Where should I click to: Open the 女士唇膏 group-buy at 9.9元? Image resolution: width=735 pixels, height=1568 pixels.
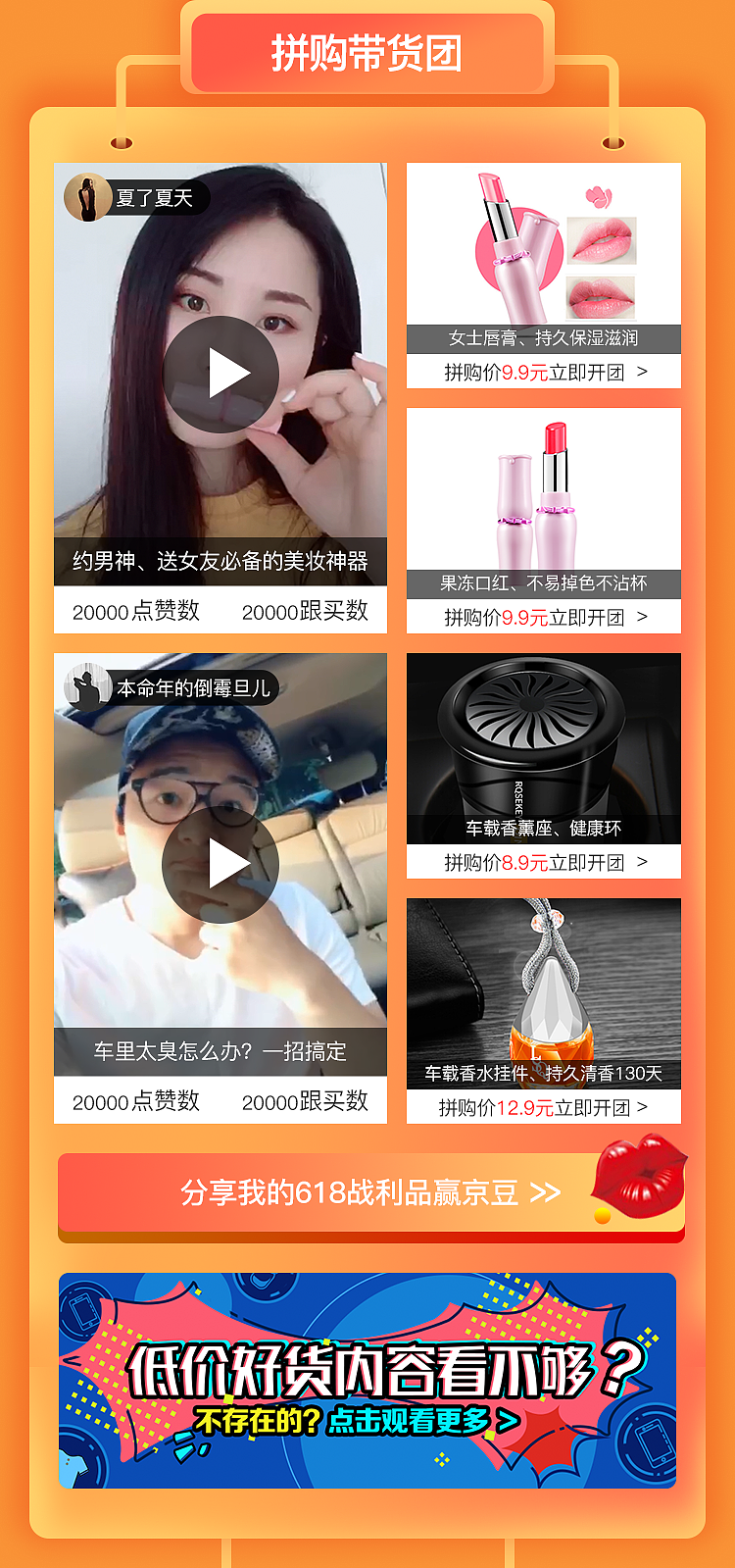point(544,372)
